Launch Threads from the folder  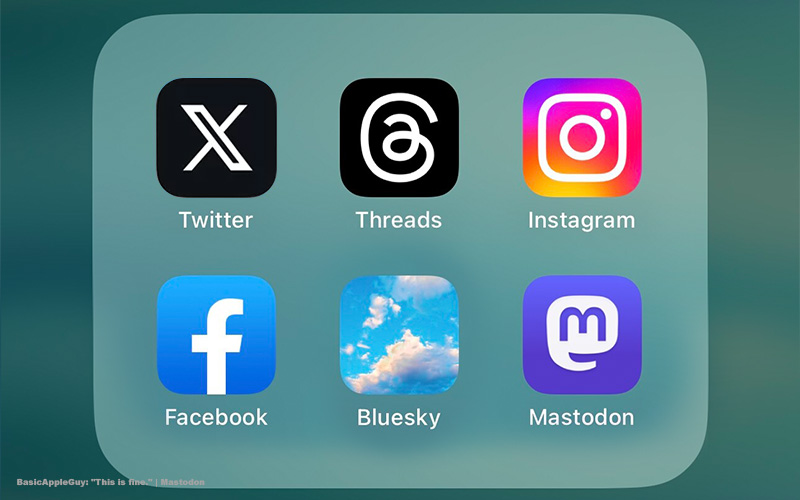pos(399,138)
